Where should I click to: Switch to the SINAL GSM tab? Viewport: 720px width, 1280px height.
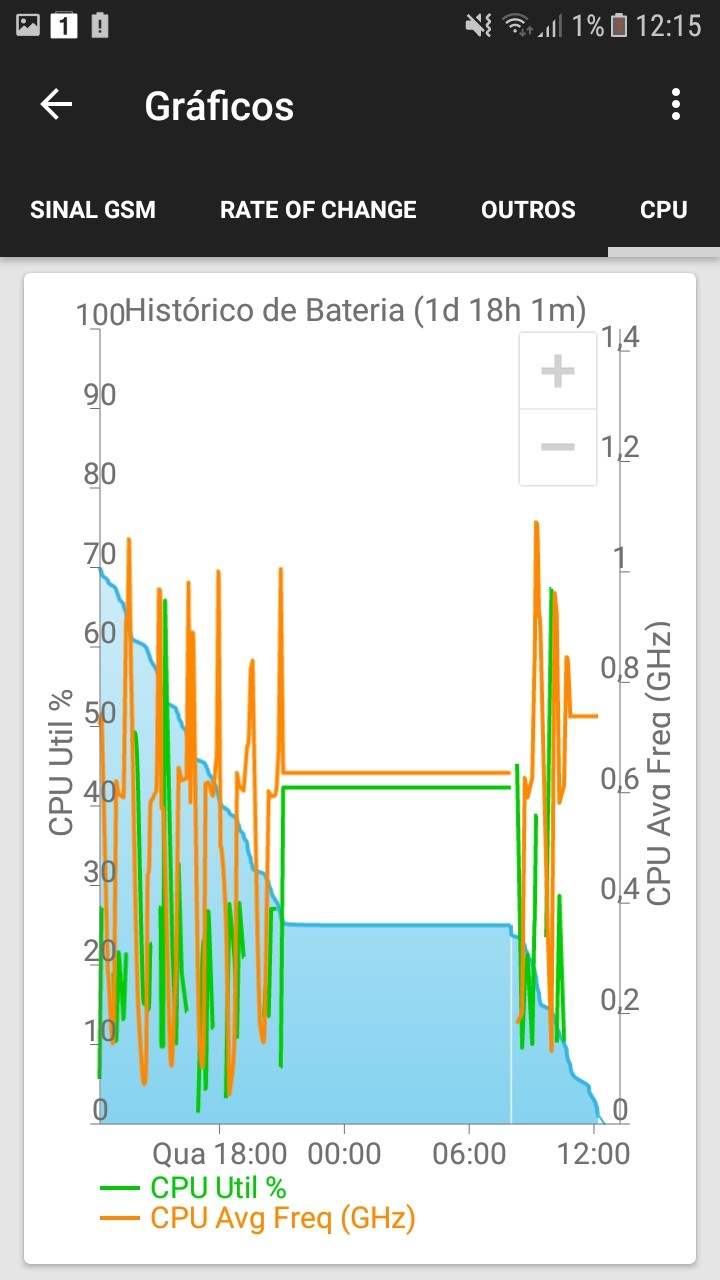pyautogui.click(x=93, y=210)
